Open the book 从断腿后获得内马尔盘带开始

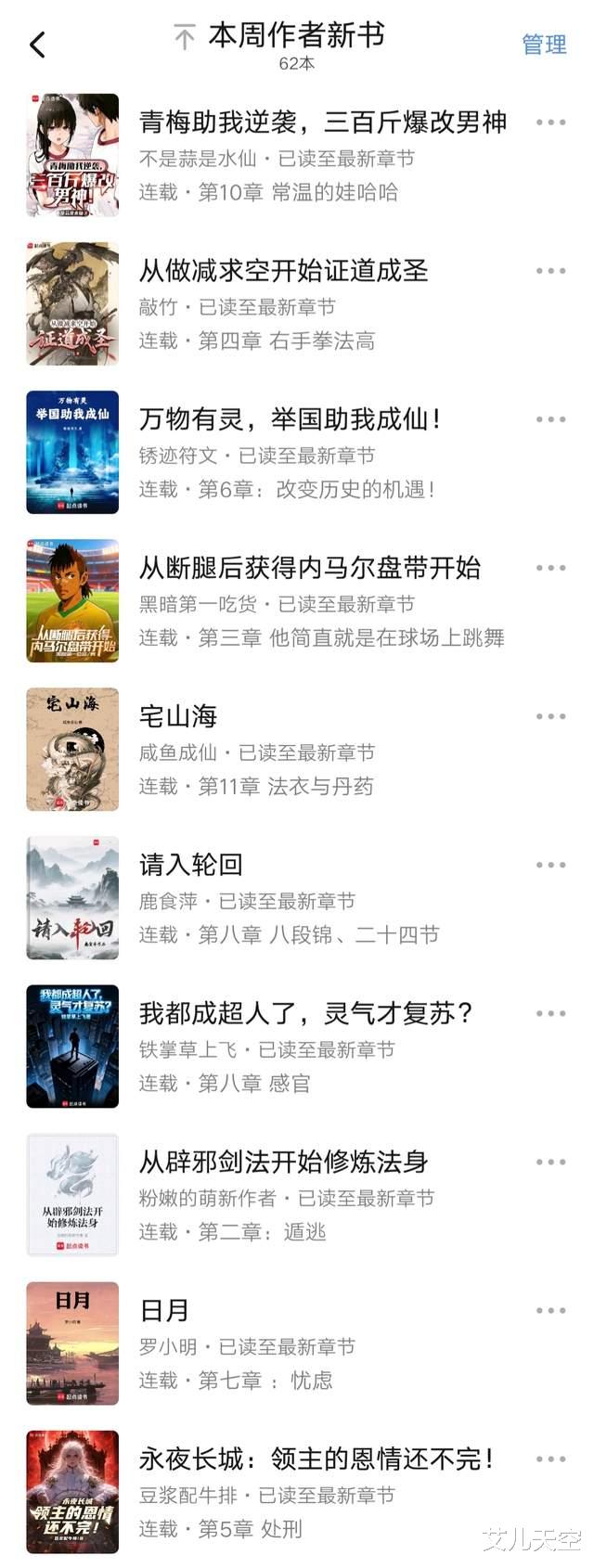pyautogui.click(x=309, y=568)
